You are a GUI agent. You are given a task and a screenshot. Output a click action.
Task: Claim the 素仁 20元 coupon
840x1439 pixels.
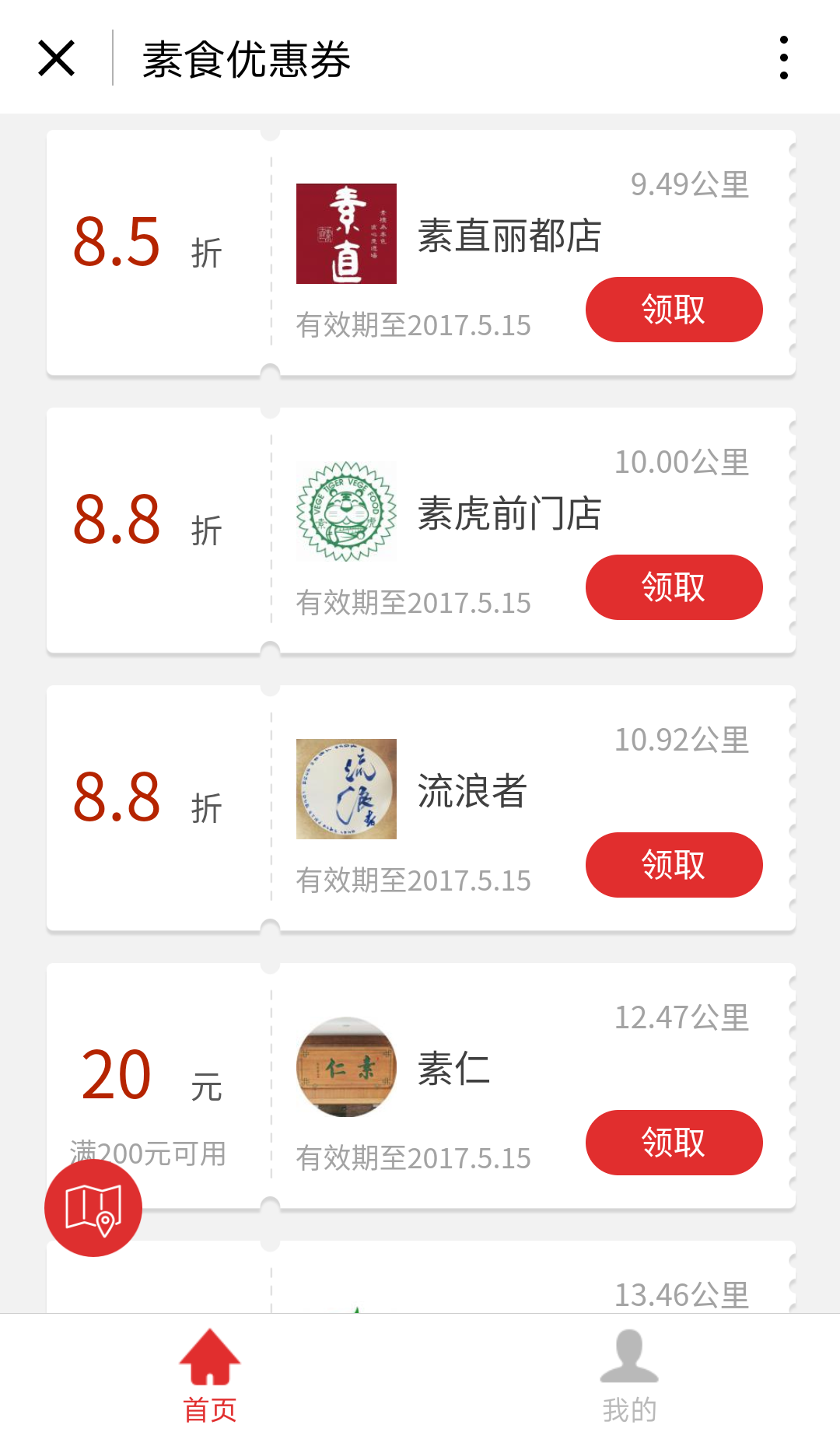pos(674,1143)
